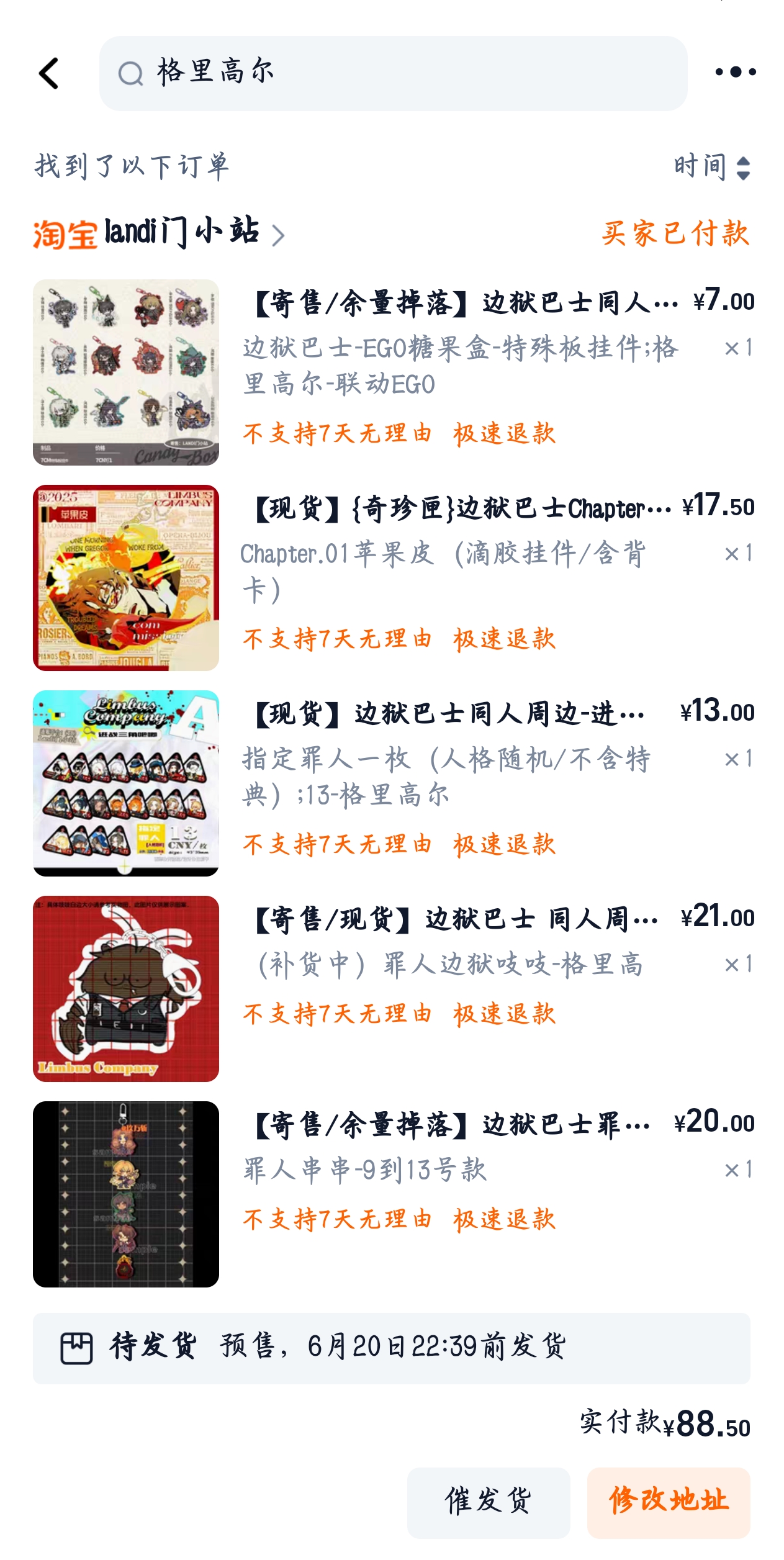784x1560 pixels.
Task: Go back using the back arrow
Action: click(49, 73)
